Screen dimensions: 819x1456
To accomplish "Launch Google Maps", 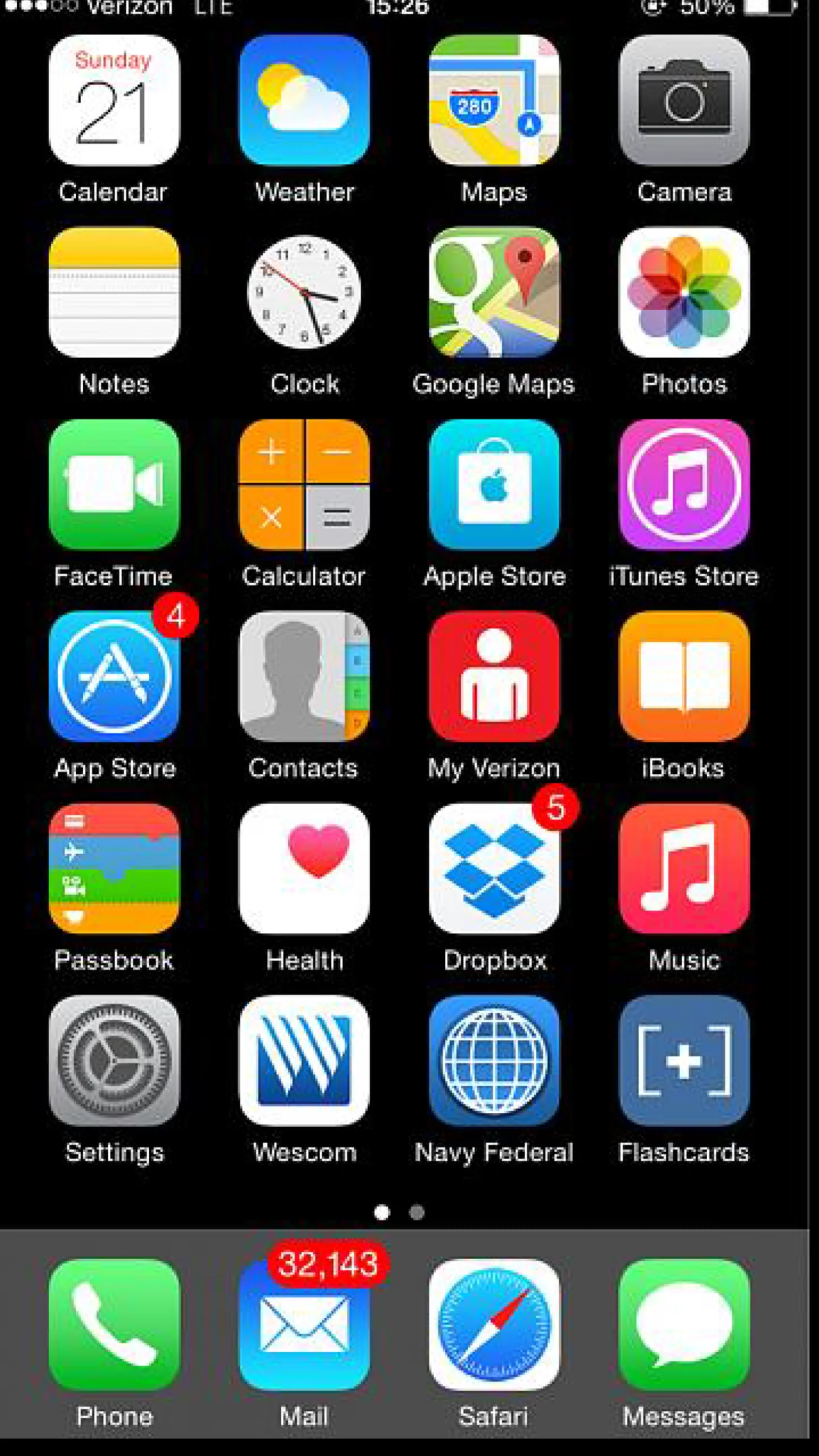I will click(x=494, y=292).
